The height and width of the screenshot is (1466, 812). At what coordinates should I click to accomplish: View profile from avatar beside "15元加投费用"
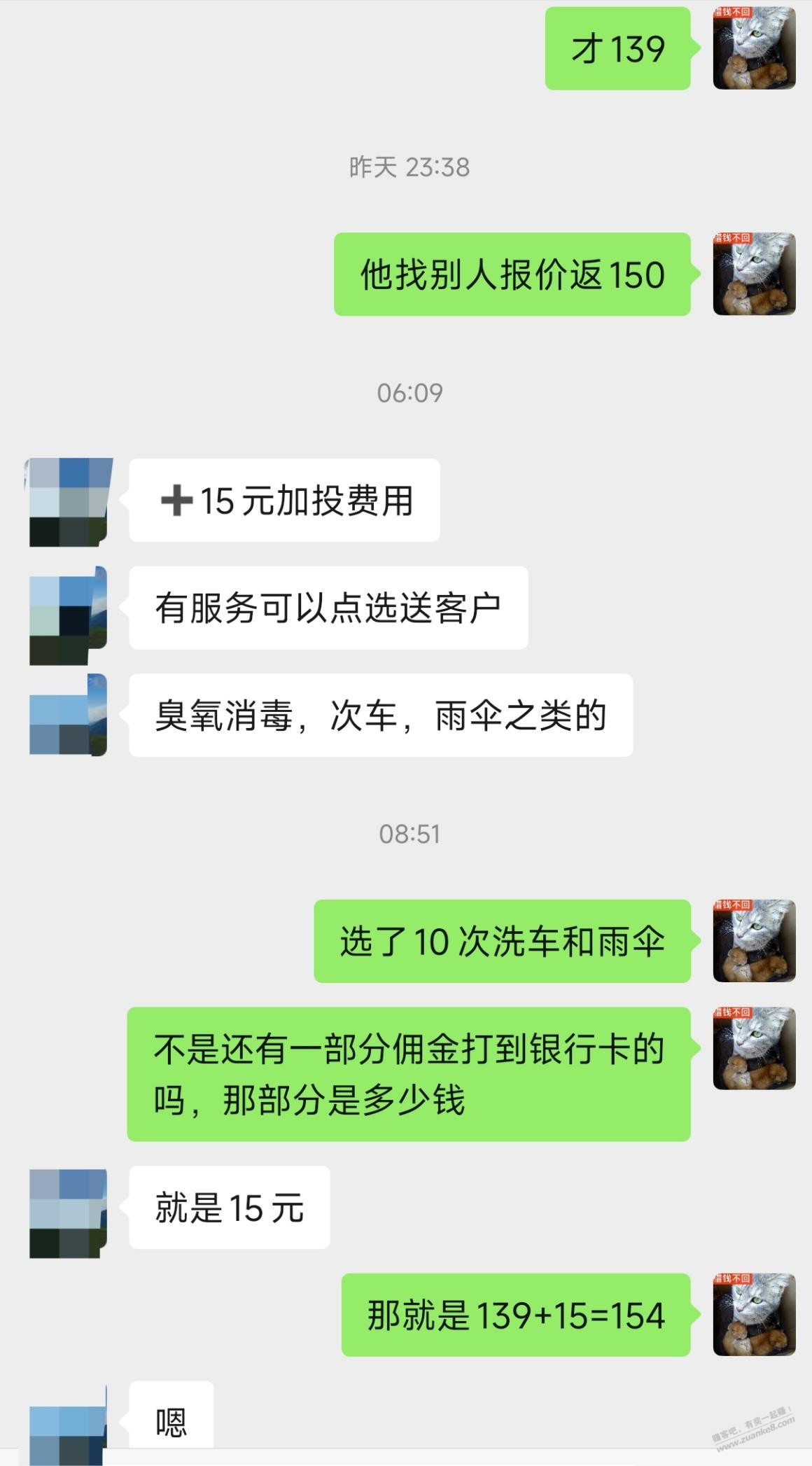pyautogui.click(x=68, y=502)
